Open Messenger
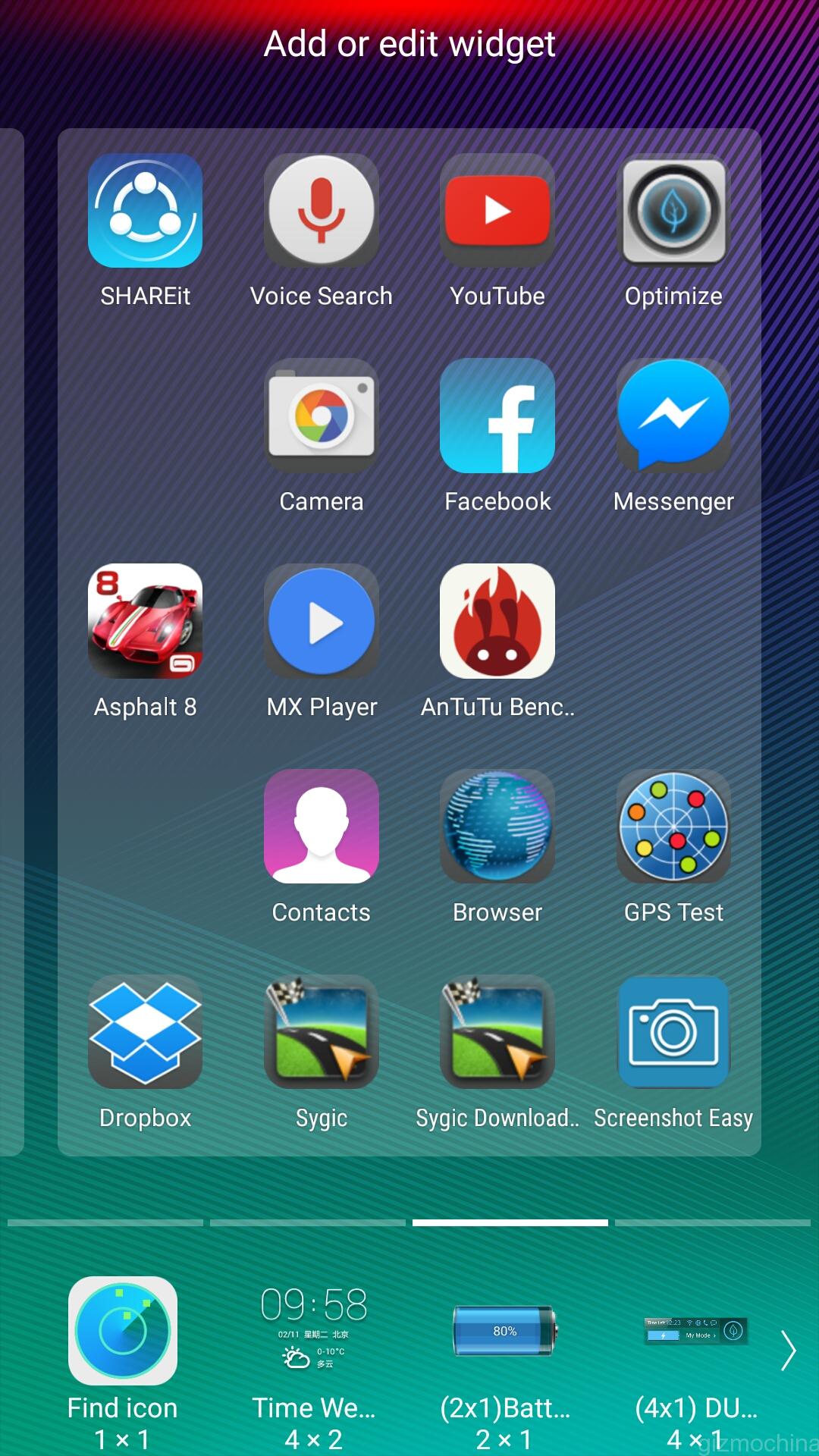 pyautogui.click(x=673, y=416)
